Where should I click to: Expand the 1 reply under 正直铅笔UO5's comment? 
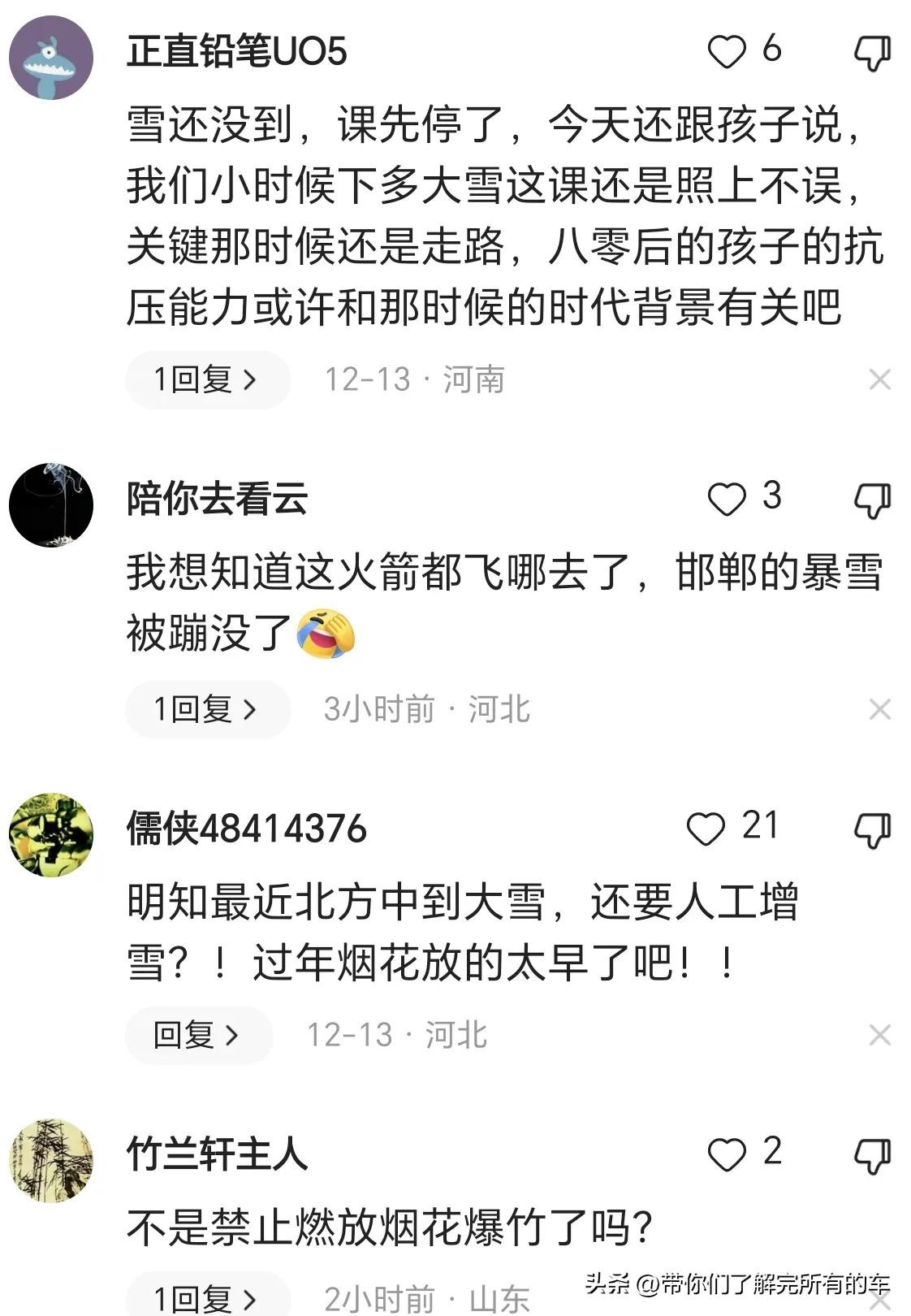click(207, 379)
